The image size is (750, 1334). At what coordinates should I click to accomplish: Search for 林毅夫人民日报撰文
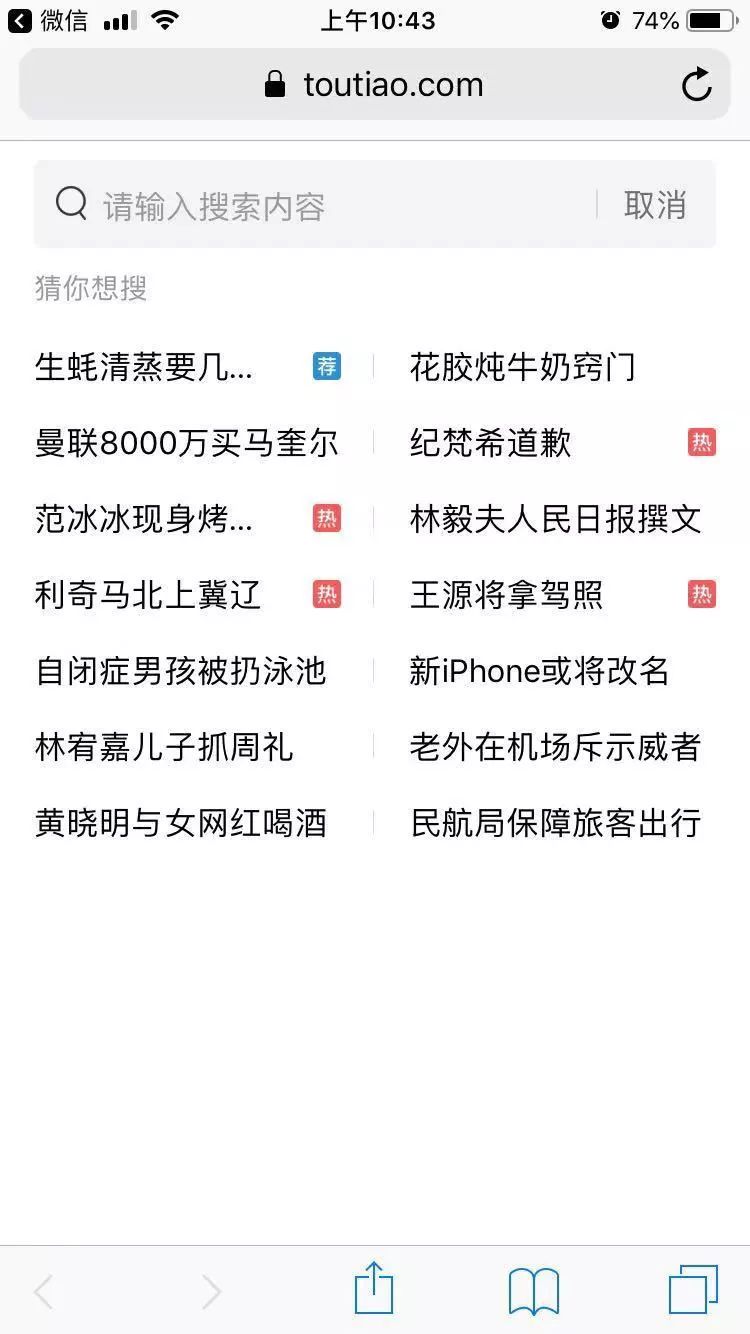pyautogui.click(x=555, y=519)
